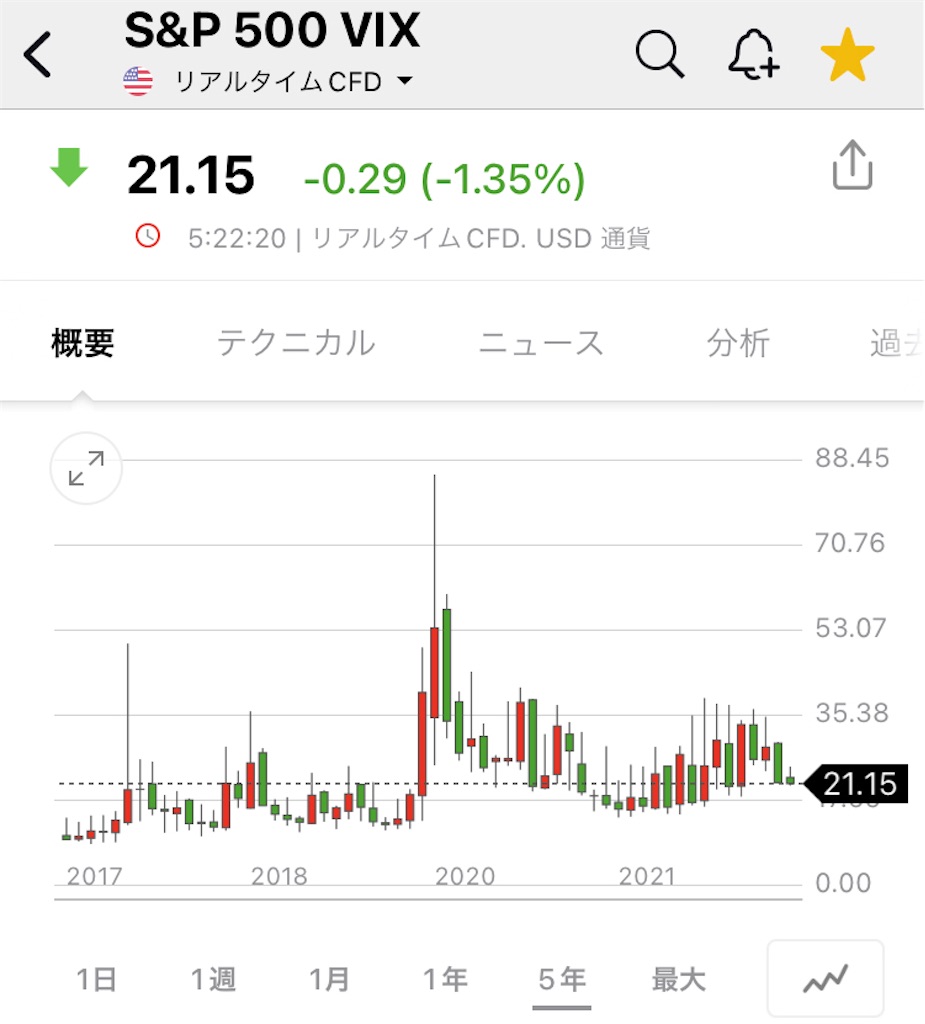Select the 5年 chart range
This screenshot has width=925, height=1024.
click(562, 980)
